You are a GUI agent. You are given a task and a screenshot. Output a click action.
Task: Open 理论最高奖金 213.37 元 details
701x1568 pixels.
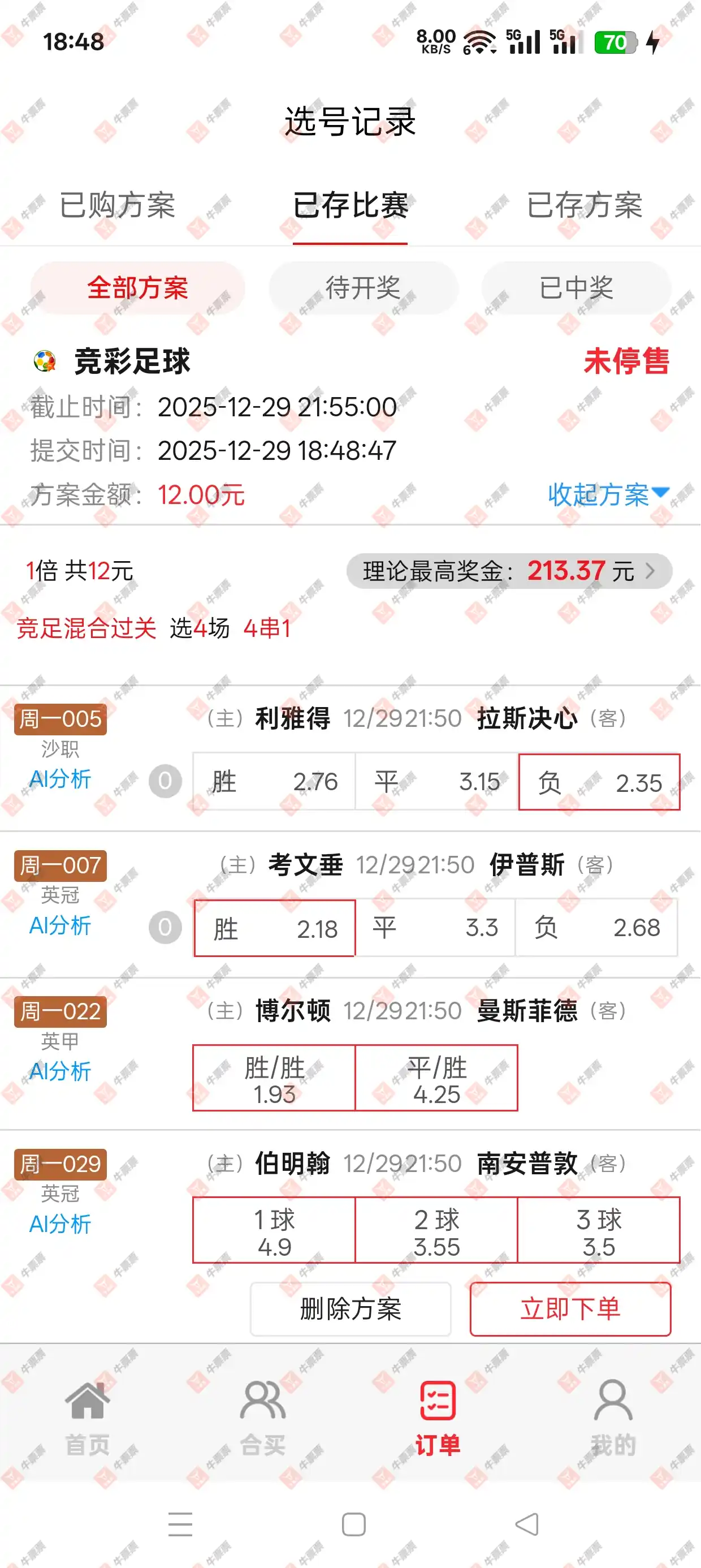pos(509,571)
